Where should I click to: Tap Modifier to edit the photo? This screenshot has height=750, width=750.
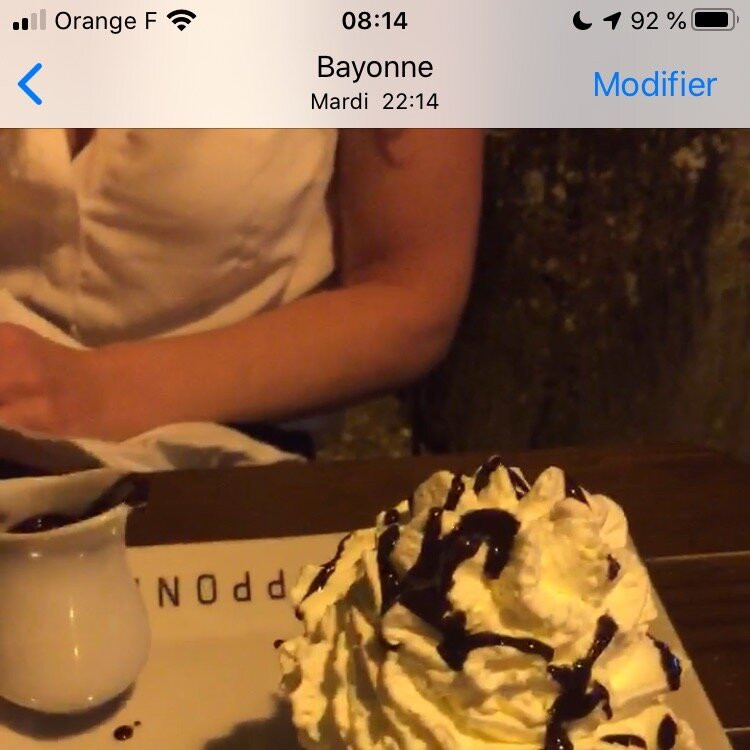pos(654,85)
